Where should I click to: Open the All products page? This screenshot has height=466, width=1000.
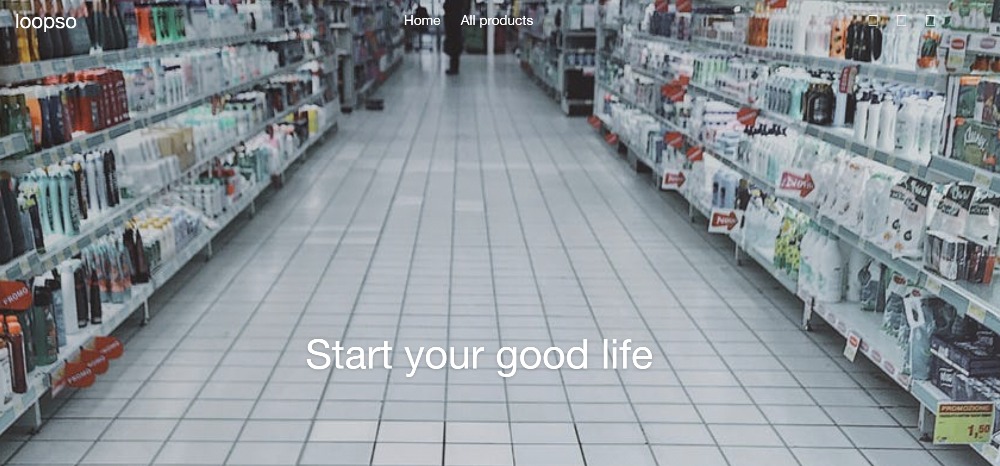click(496, 20)
